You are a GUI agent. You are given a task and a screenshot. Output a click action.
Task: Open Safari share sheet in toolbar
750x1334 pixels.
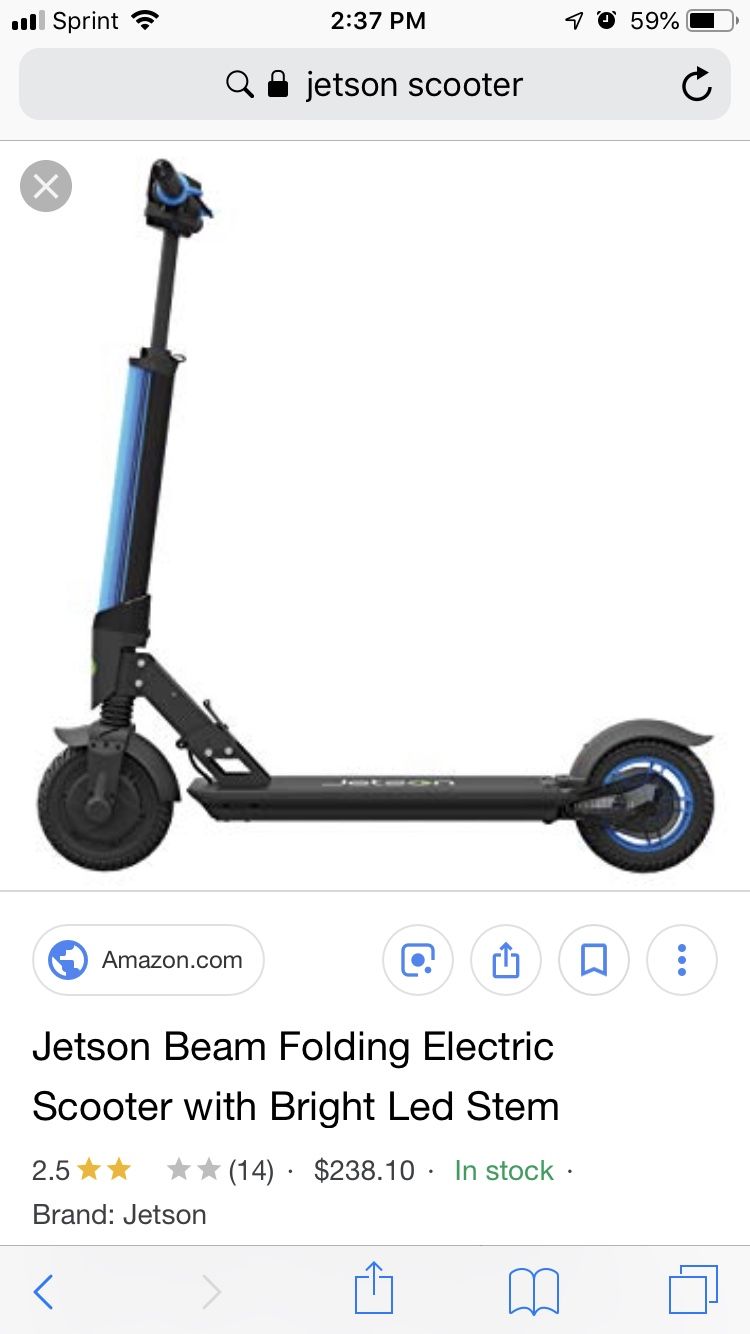374,1289
